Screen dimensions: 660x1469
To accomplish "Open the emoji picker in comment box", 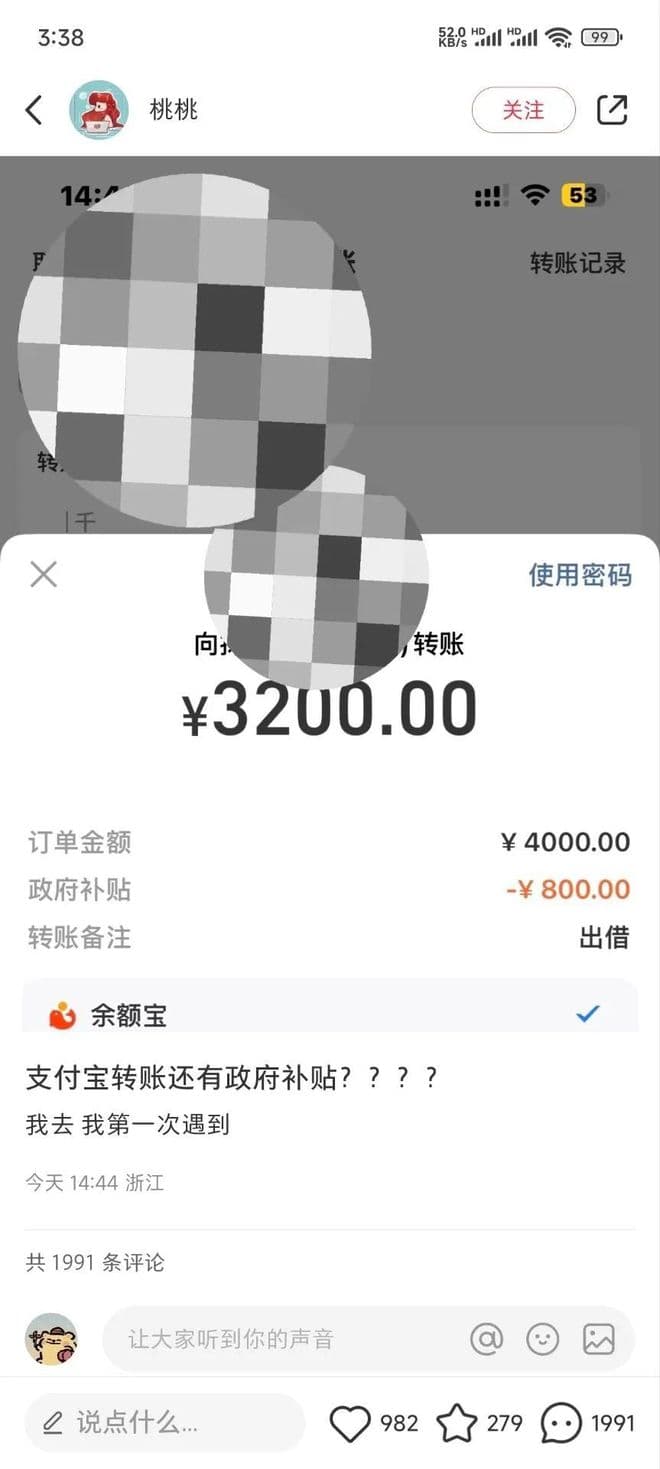I will click(x=542, y=1339).
